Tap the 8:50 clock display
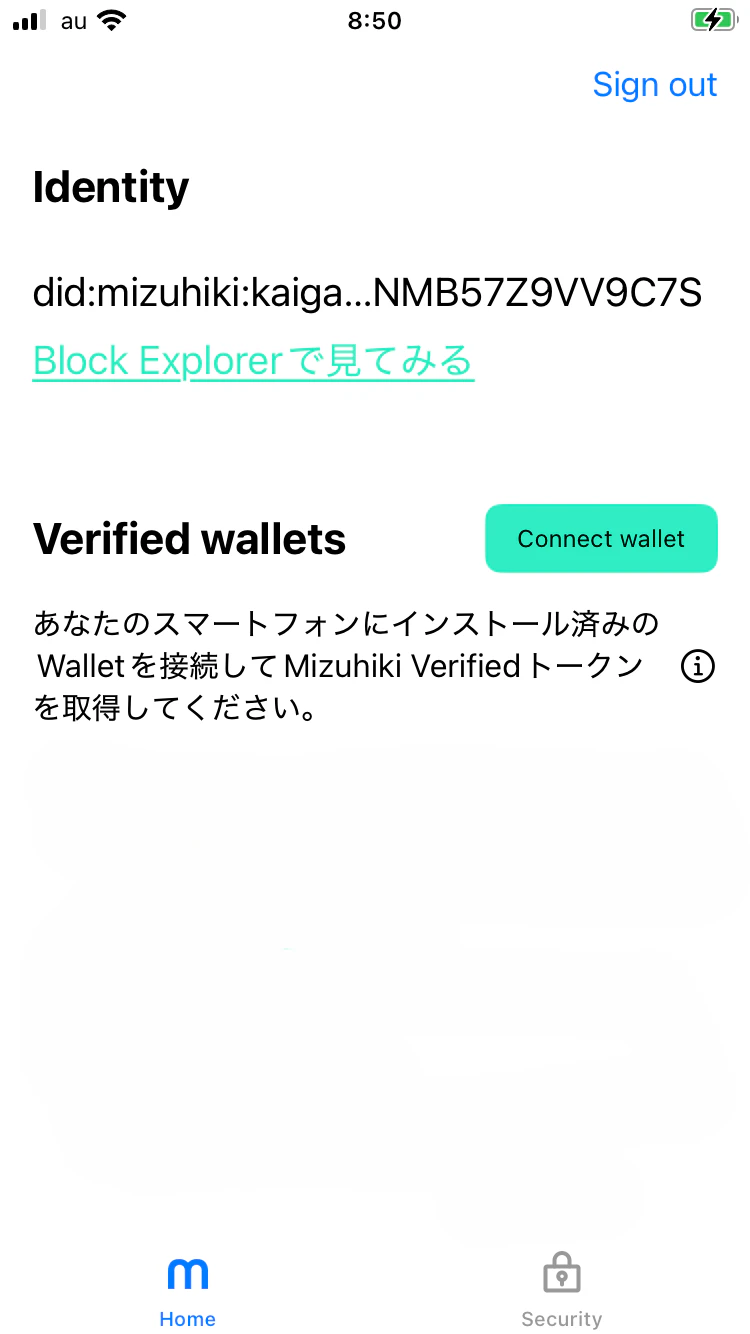 coord(375,20)
